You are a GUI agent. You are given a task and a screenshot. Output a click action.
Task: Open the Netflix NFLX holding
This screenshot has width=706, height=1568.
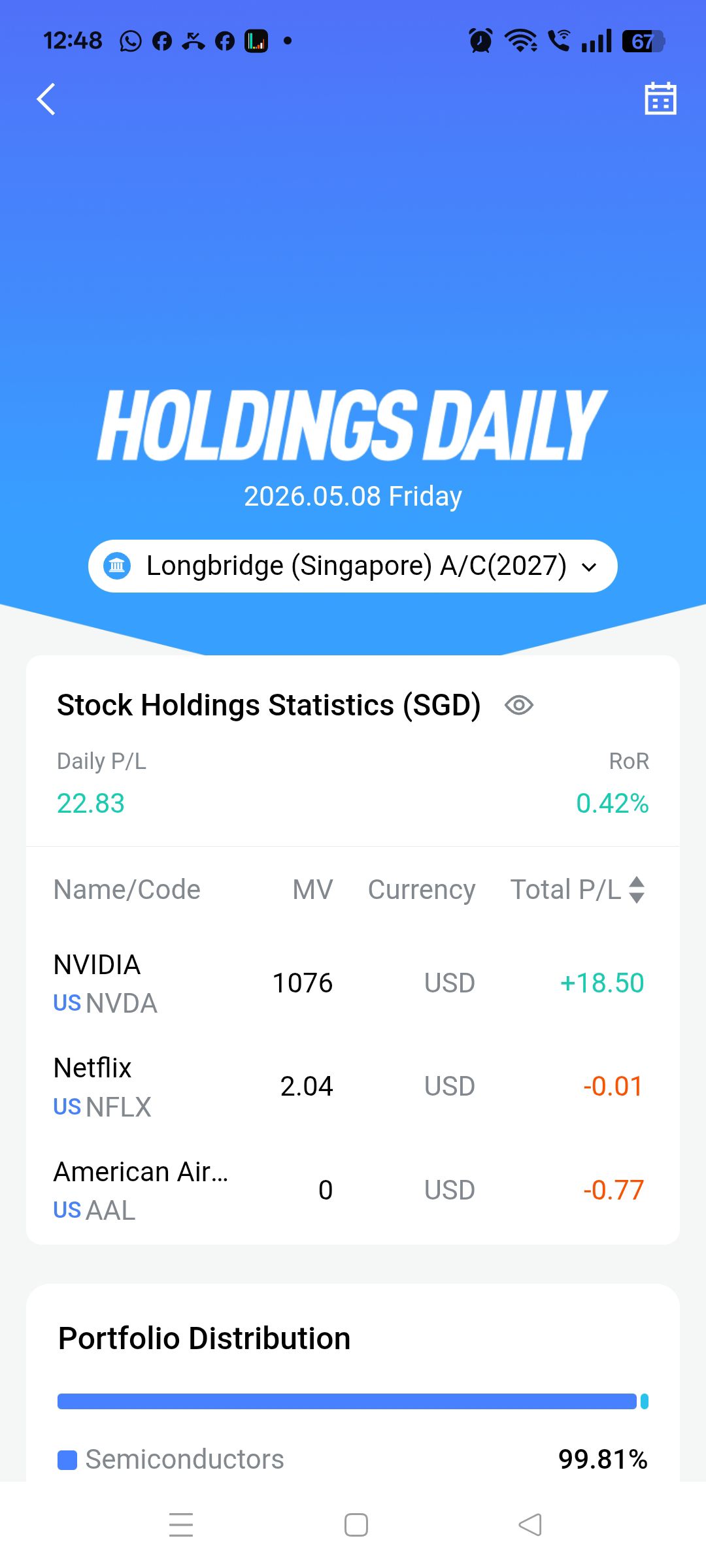tap(353, 1086)
